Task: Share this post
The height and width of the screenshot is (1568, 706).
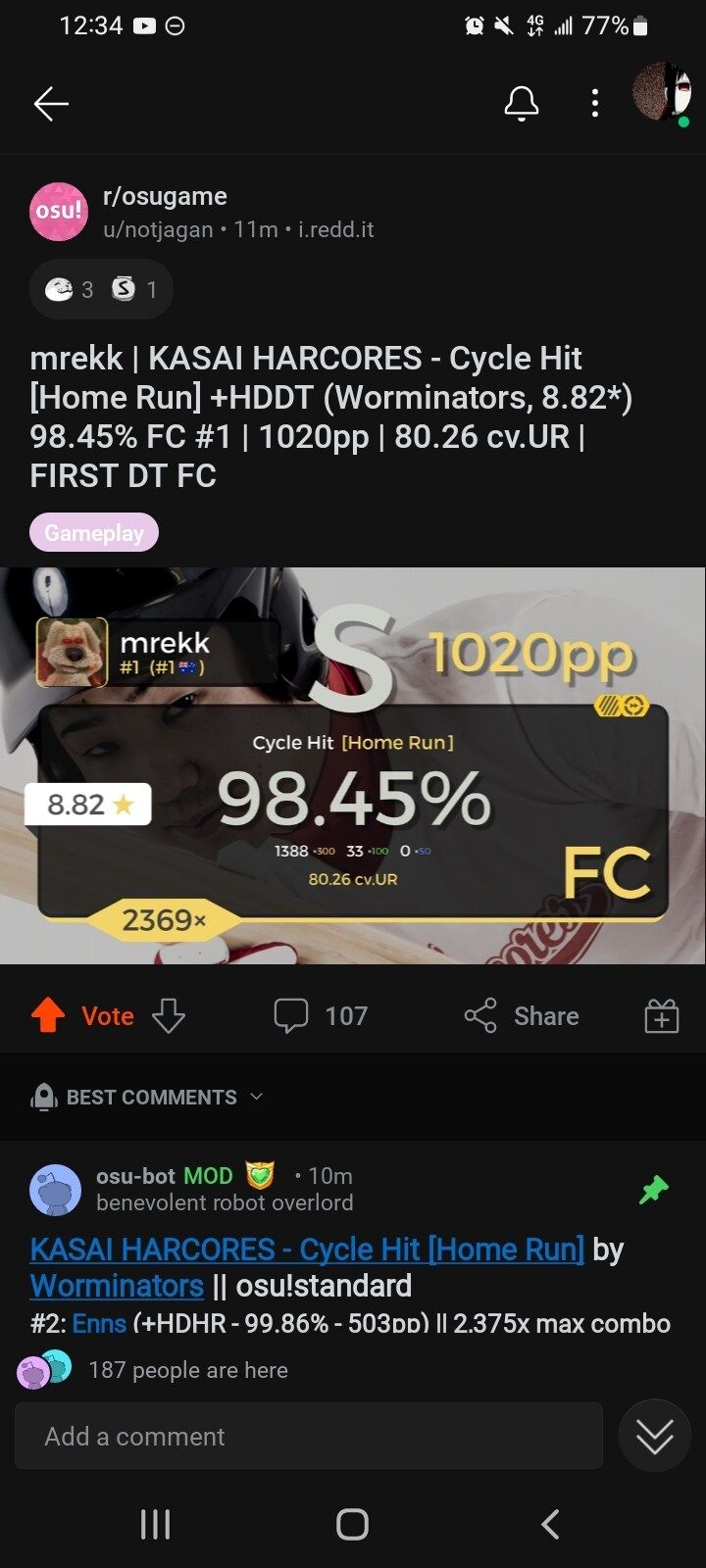Action: pyautogui.click(x=522, y=1016)
